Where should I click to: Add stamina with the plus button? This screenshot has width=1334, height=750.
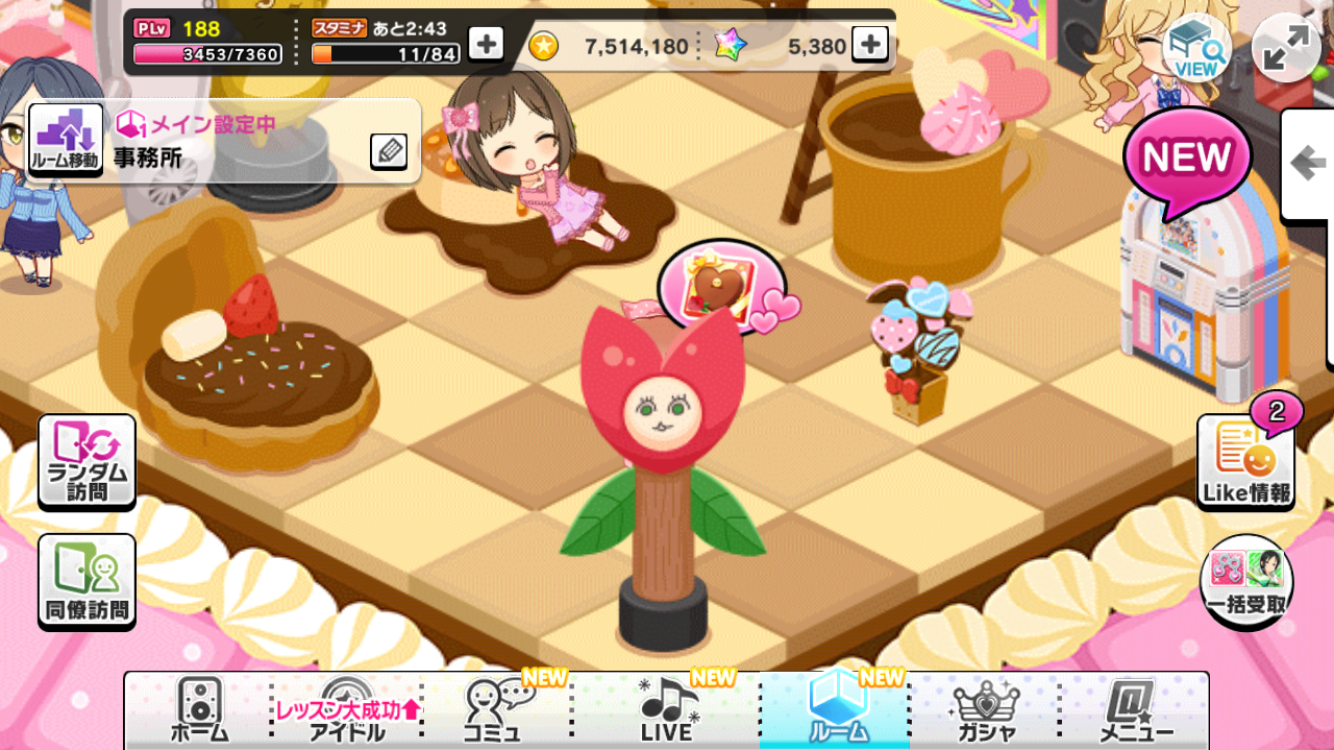pyautogui.click(x=486, y=44)
